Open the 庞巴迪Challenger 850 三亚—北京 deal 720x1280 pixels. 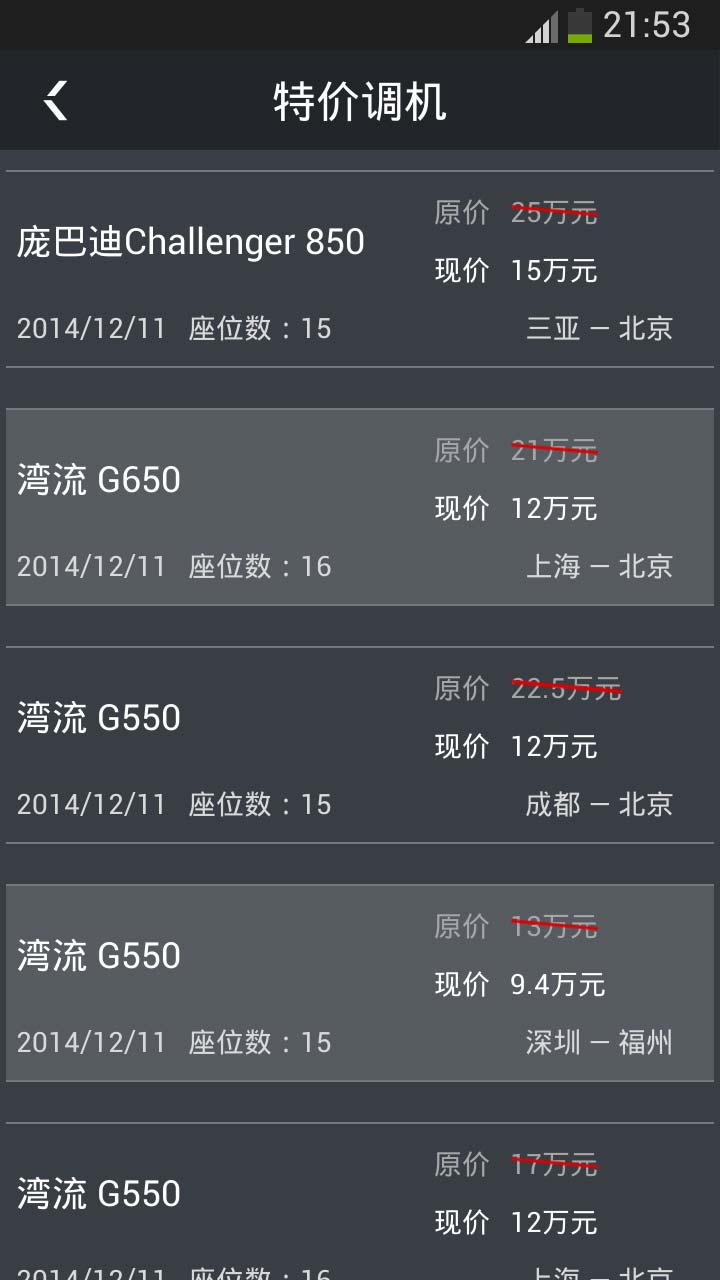click(360, 270)
